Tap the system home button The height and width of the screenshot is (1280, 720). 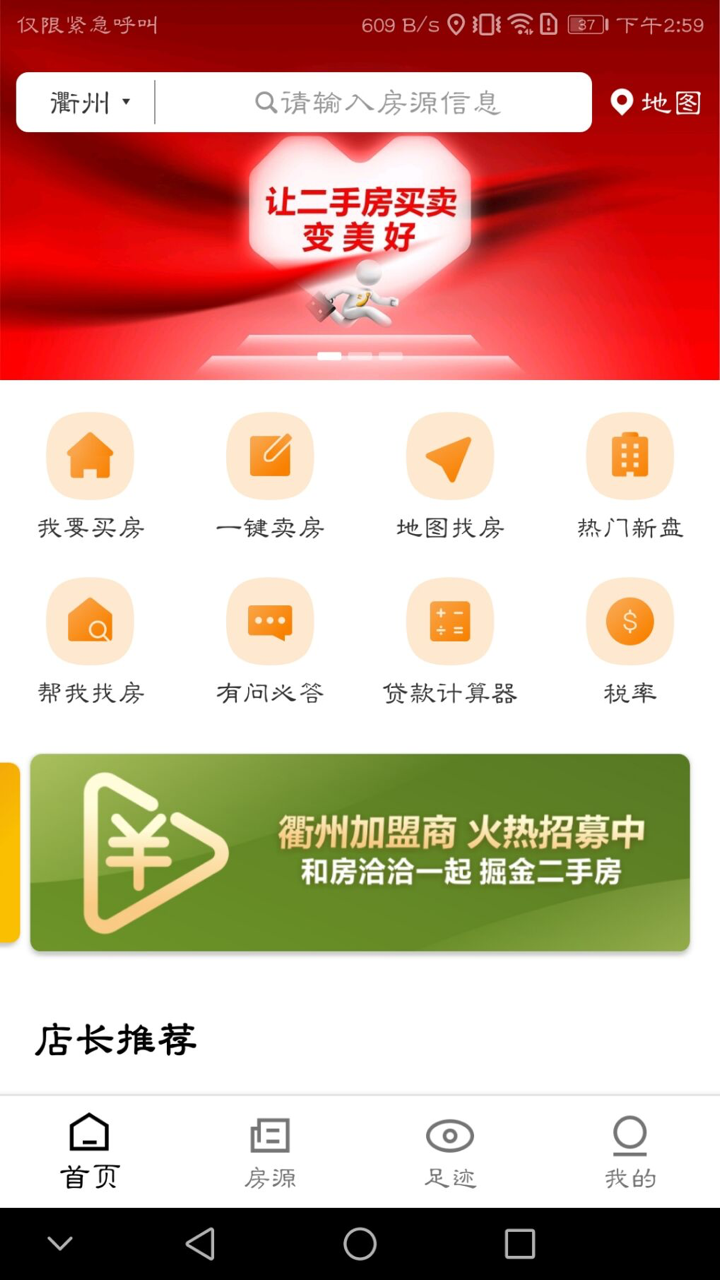pos(360,1244)
